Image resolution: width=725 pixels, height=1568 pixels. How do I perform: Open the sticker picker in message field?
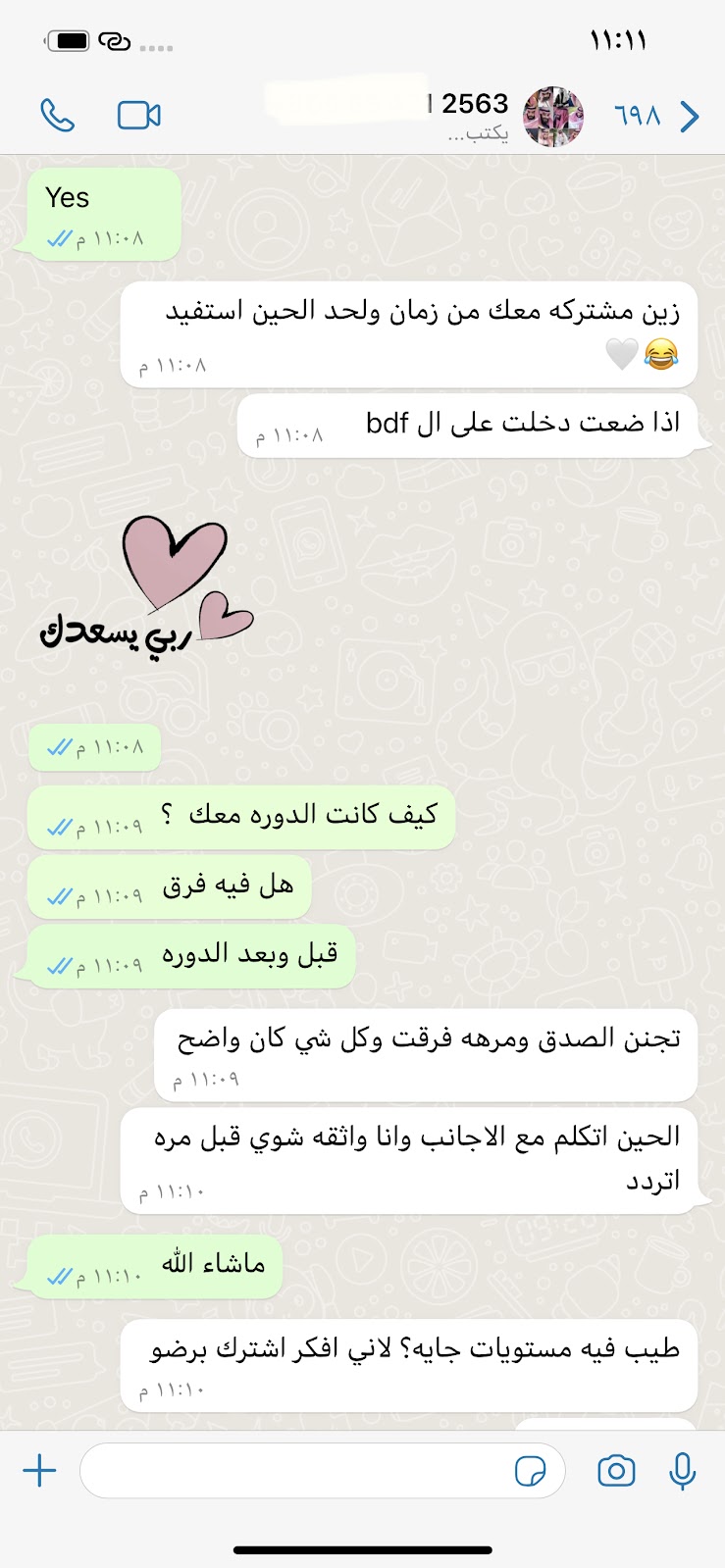[530, 1471]
